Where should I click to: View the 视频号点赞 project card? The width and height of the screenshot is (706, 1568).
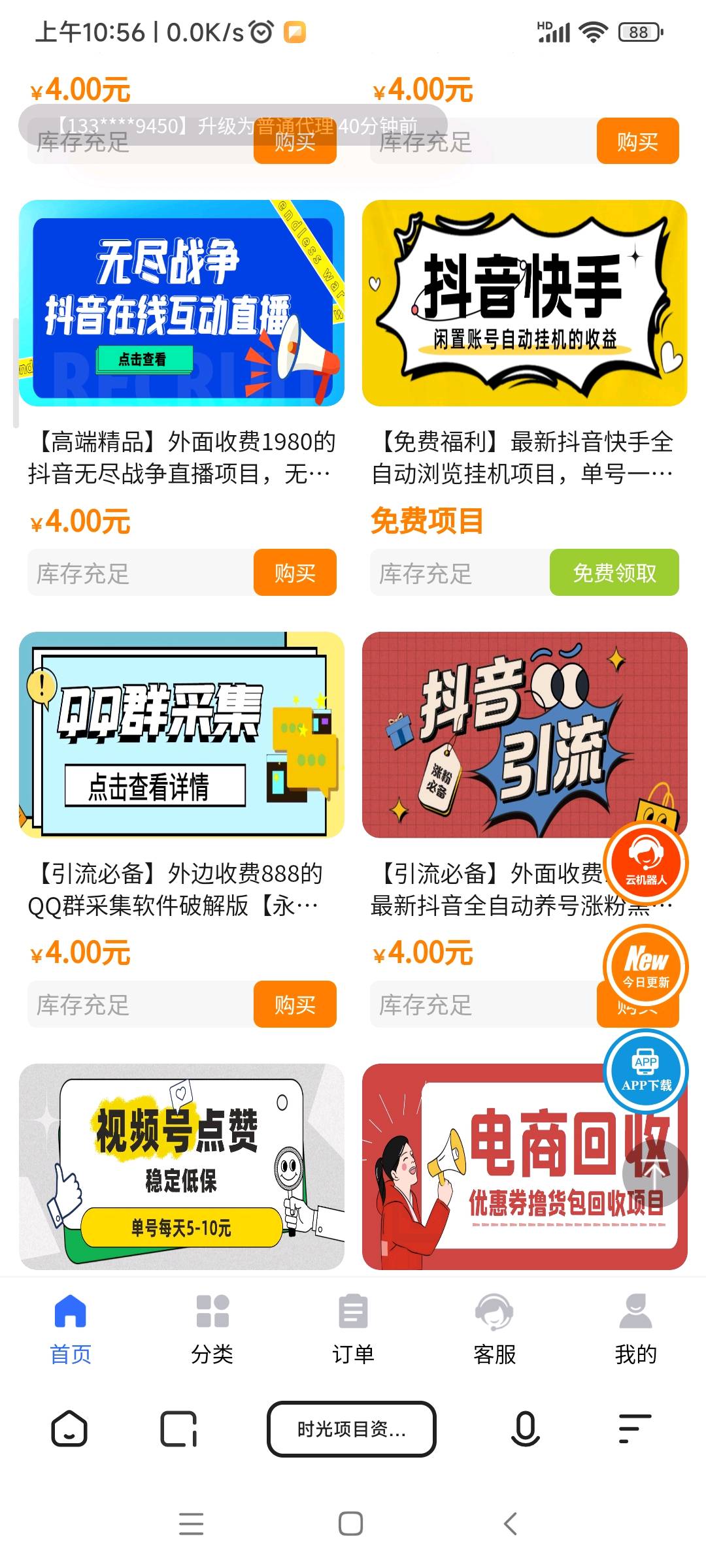182,1166
